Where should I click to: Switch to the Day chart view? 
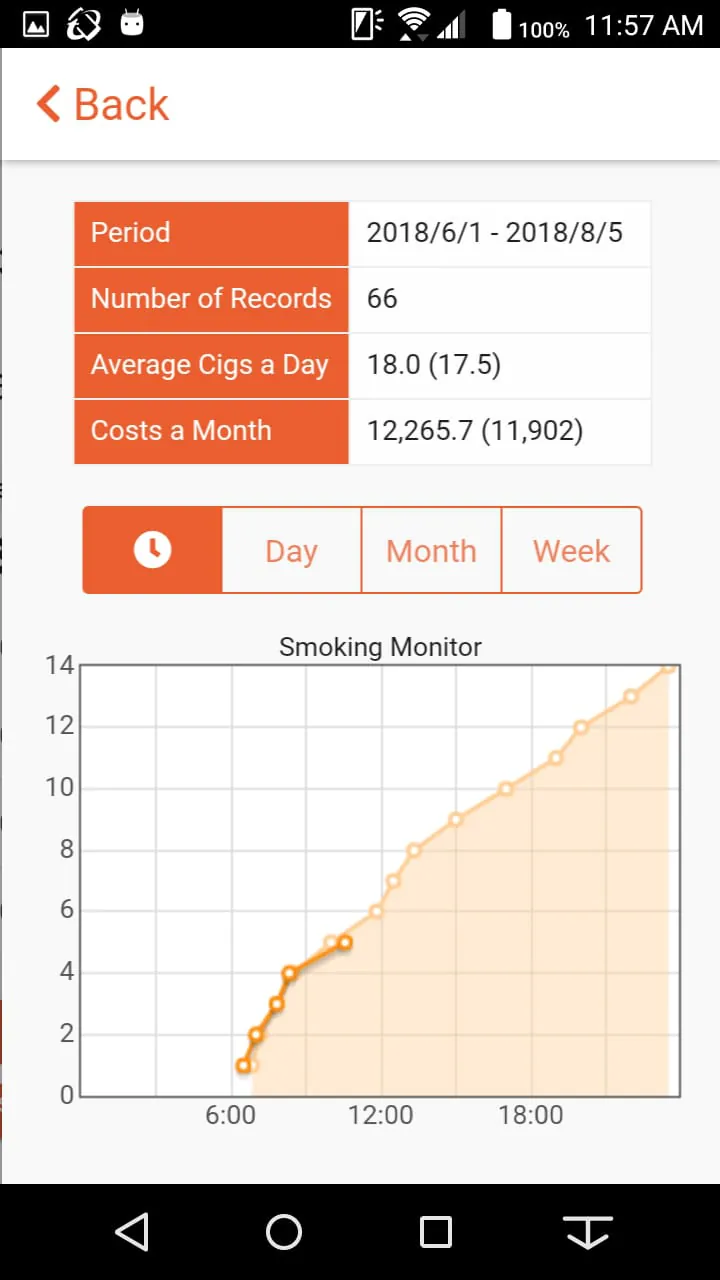291,550
